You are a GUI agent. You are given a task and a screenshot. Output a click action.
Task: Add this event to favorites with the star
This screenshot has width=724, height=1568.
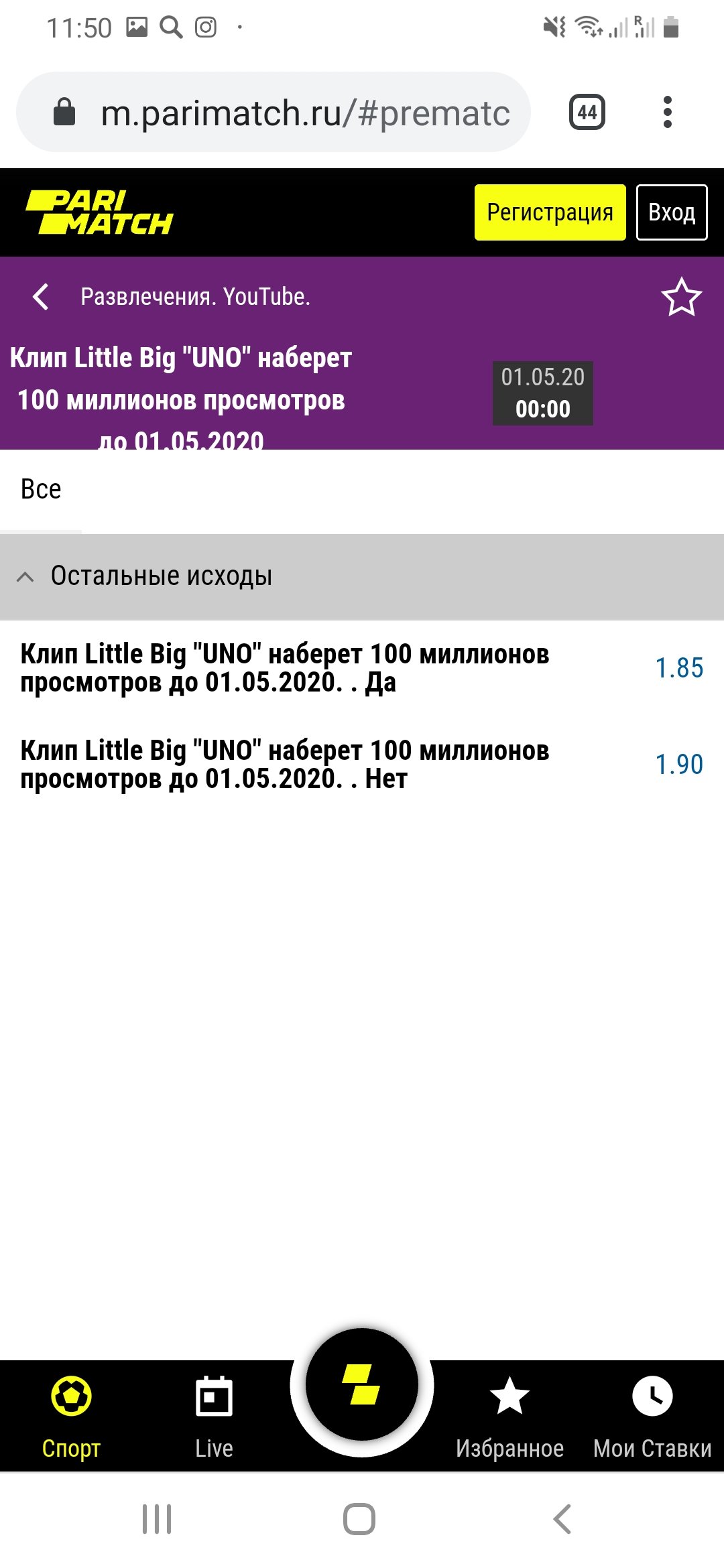click(x=681, y=297)
